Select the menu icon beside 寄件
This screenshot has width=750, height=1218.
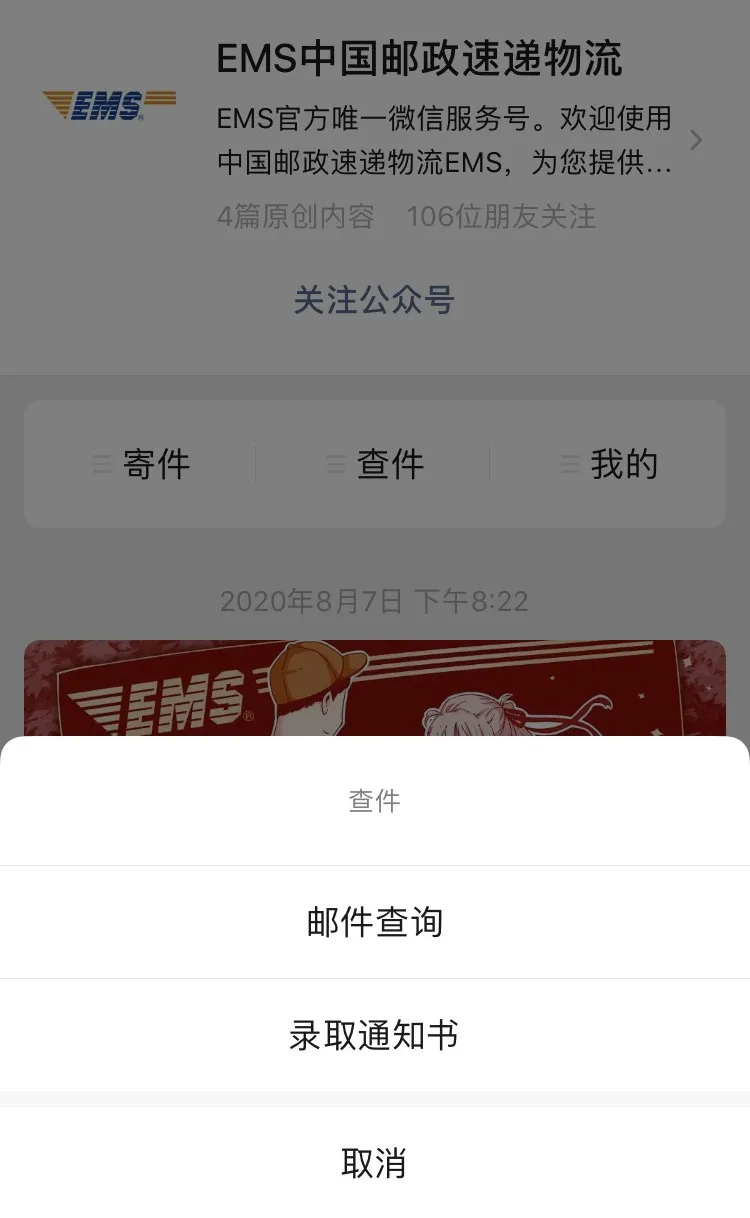[x=101, y=464]
